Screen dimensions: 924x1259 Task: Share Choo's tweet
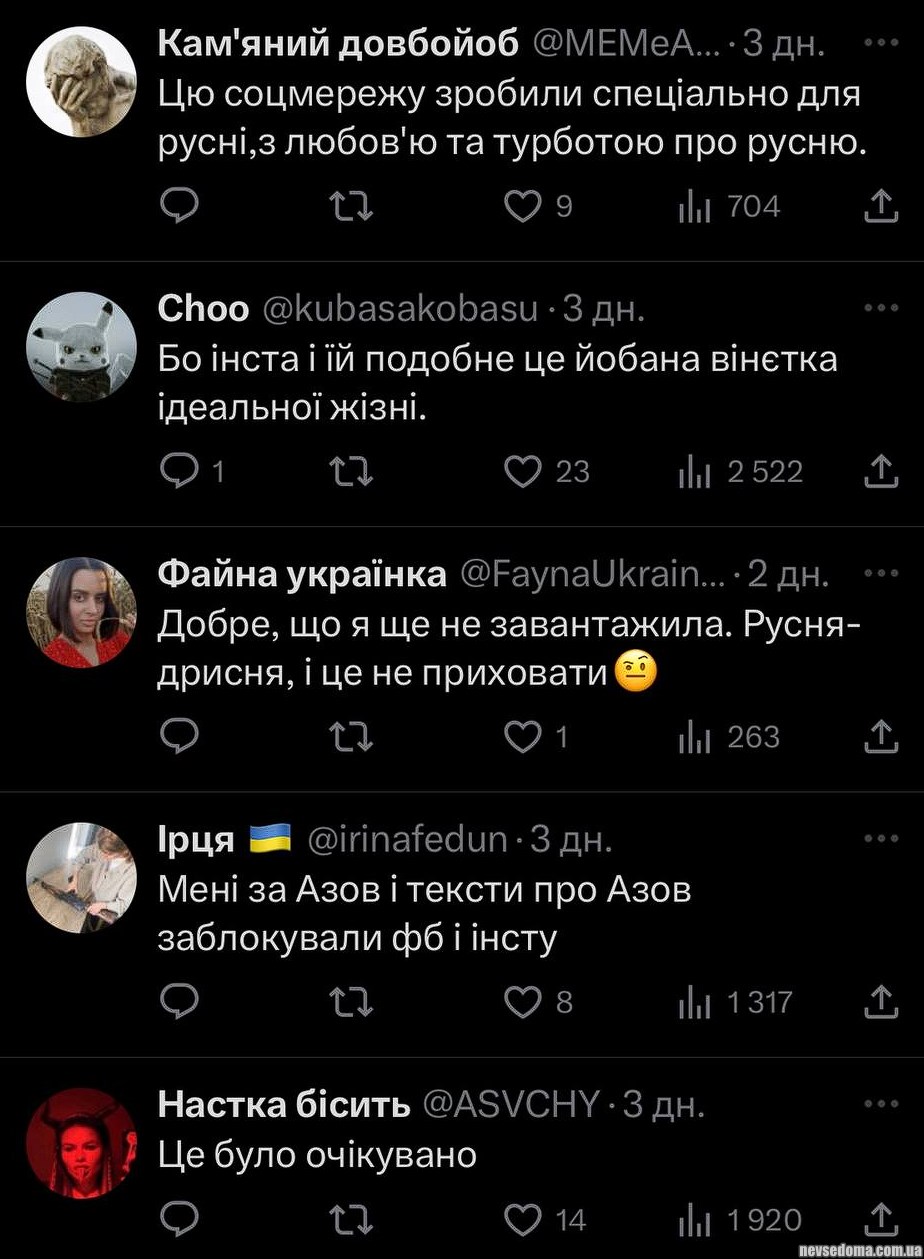click(x=880, y=471)
